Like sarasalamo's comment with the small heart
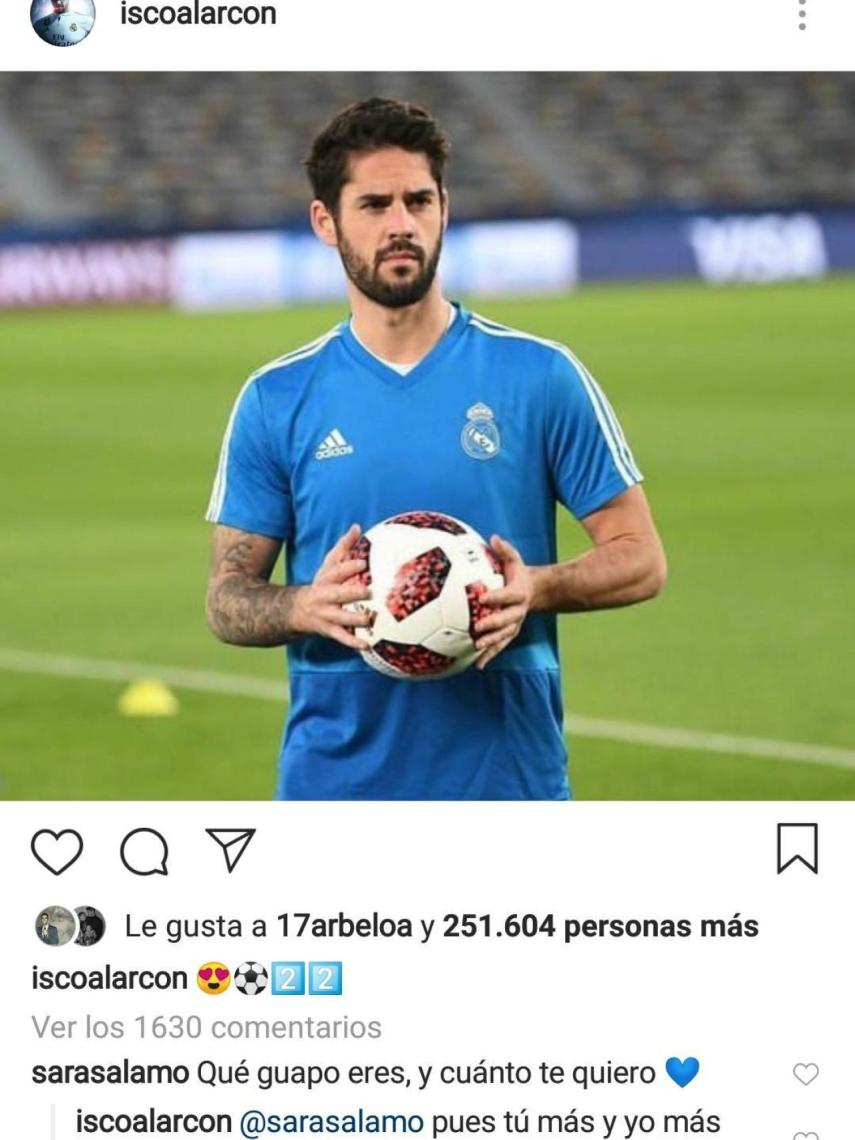This screenshot has height=1140, width=855. (808, 1072)
